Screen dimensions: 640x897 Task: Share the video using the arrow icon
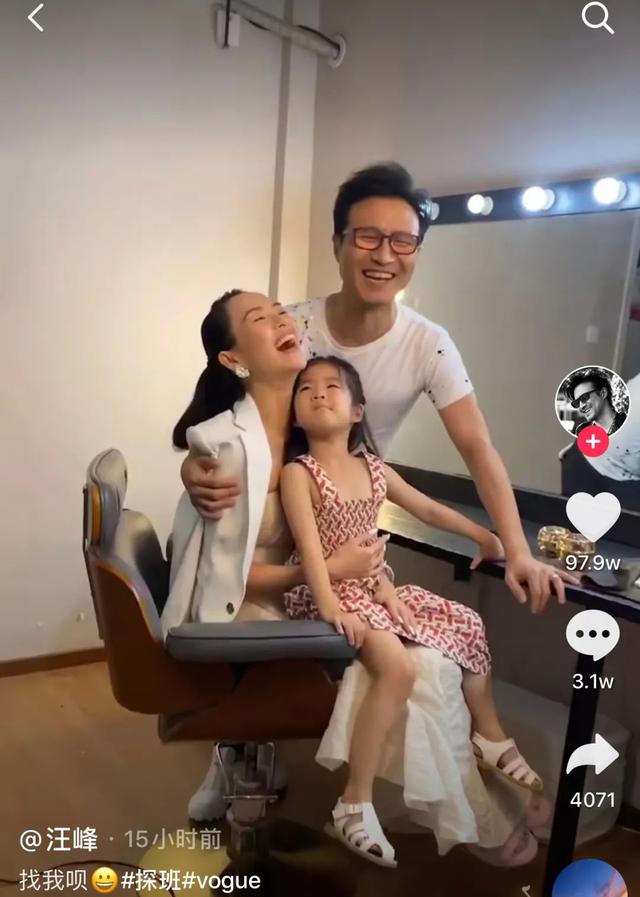[592, 756]
